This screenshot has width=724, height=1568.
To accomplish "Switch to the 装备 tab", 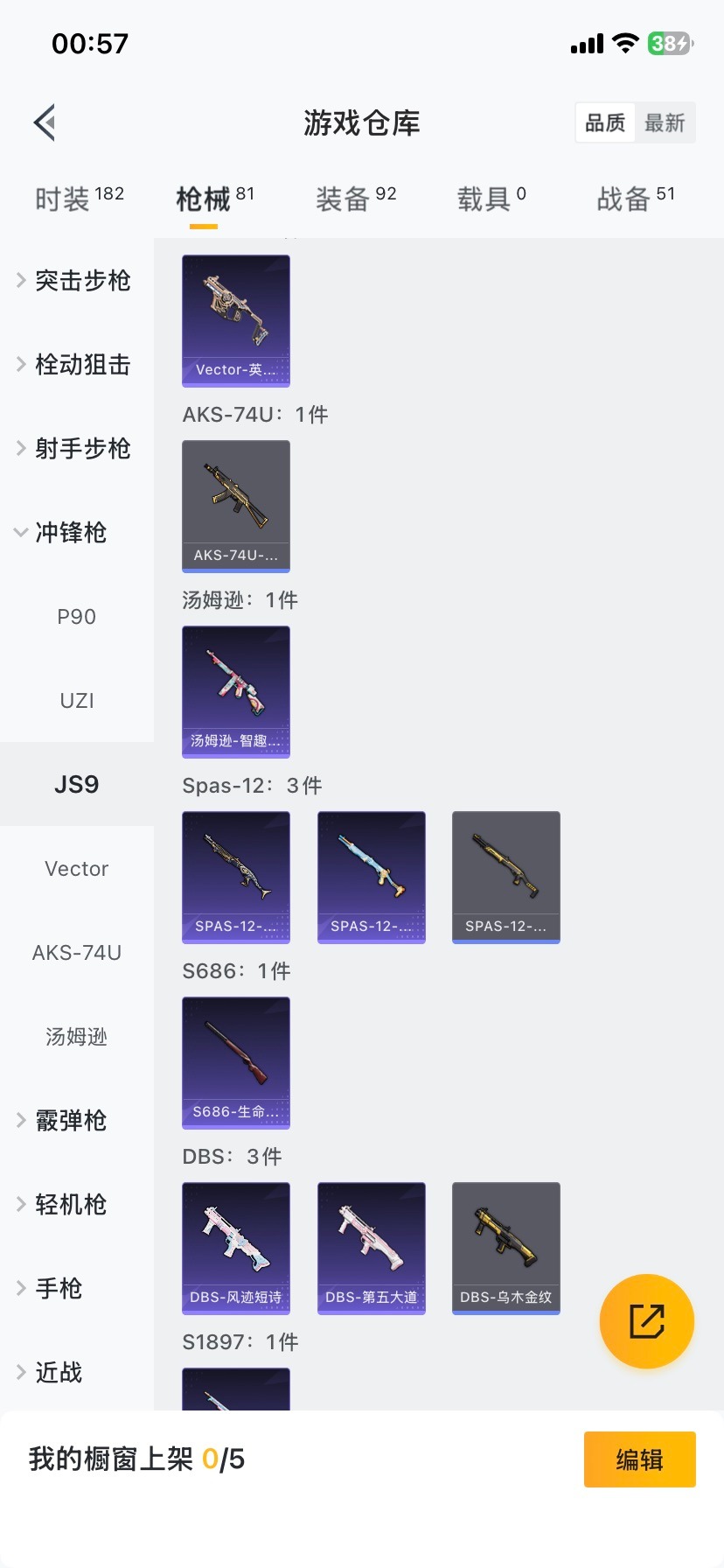I will pos(355,199).
